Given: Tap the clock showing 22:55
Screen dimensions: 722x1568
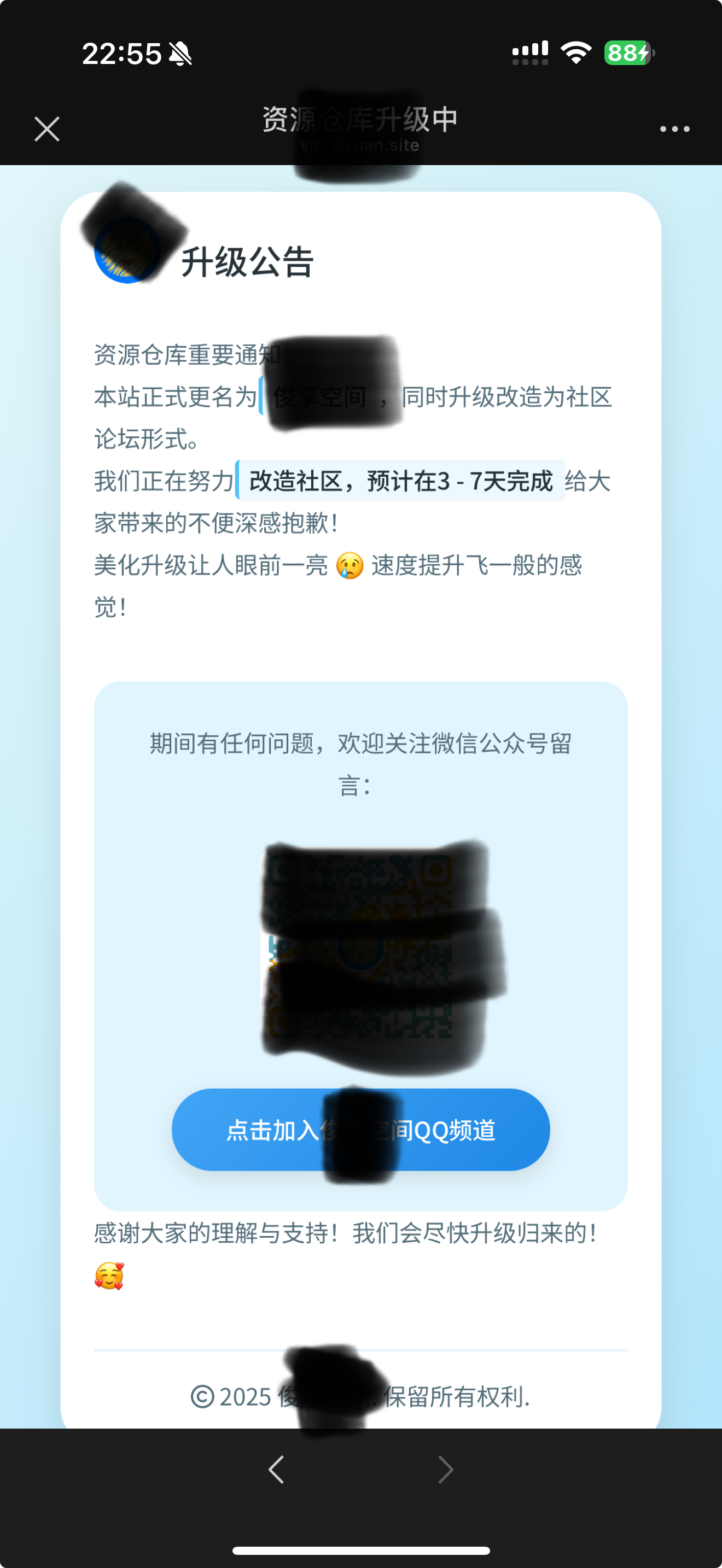Looking at the screenshot, I should (122, 54).
